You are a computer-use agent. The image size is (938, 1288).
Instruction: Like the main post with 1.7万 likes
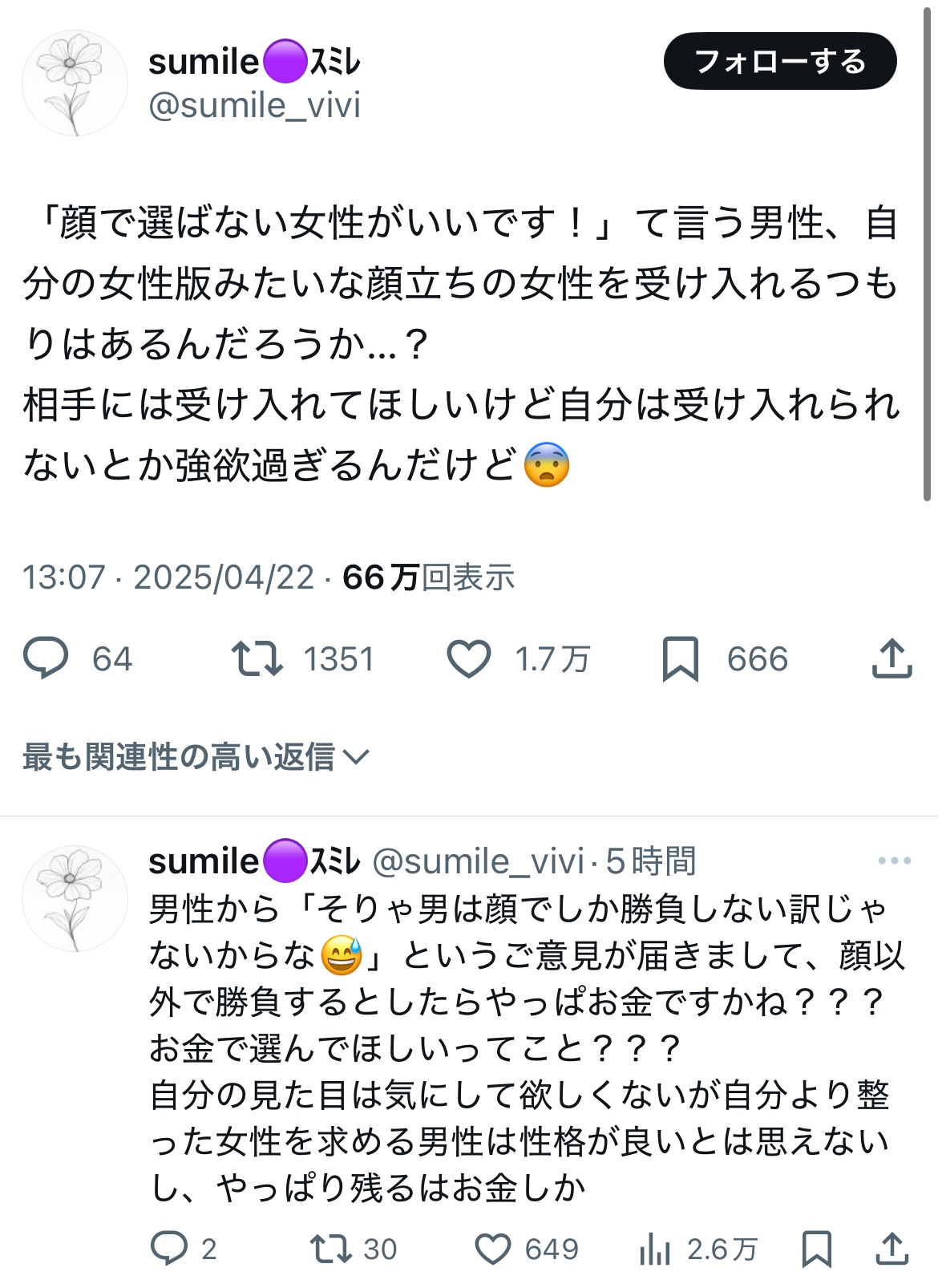468,659
